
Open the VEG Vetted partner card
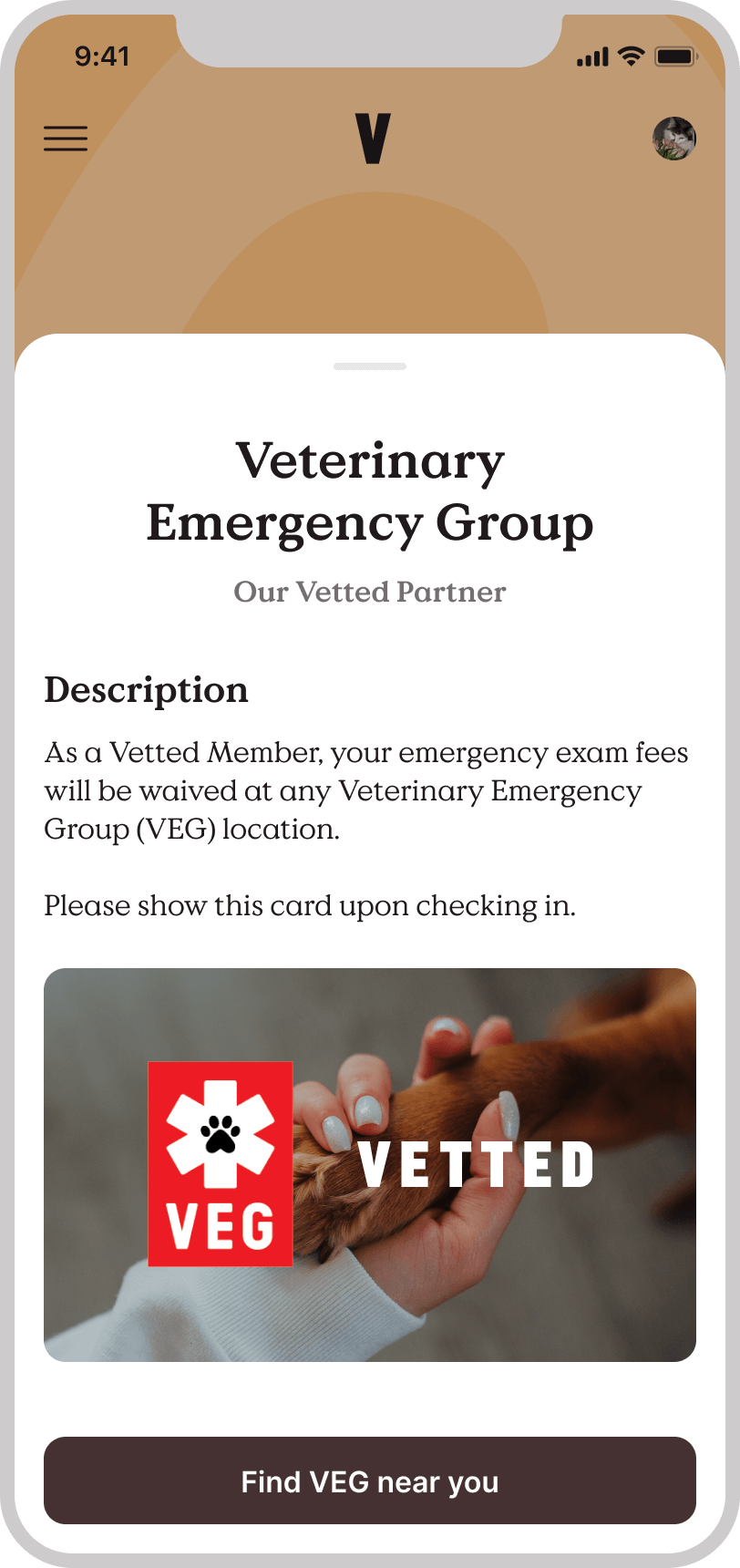coord(370,1165)
